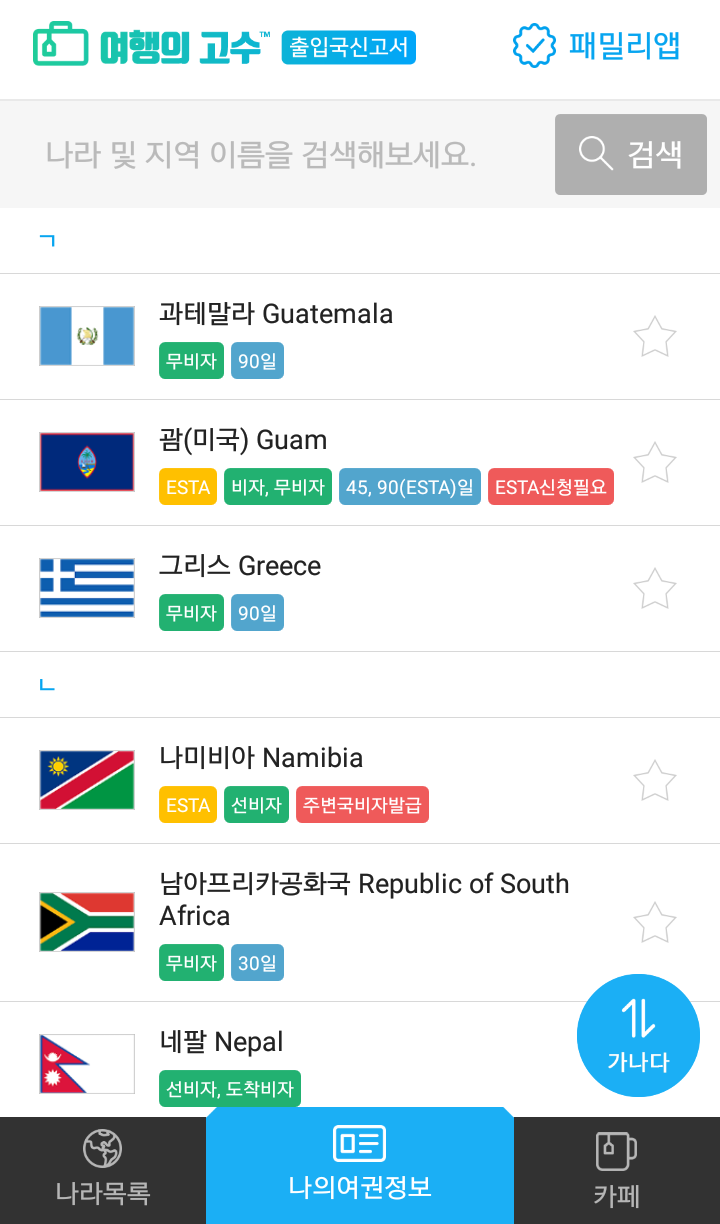The width and height of the screenshot is (720, 1224).
Task: Switch to the 나라목록 tab
Action: [x=103, y=1170]
